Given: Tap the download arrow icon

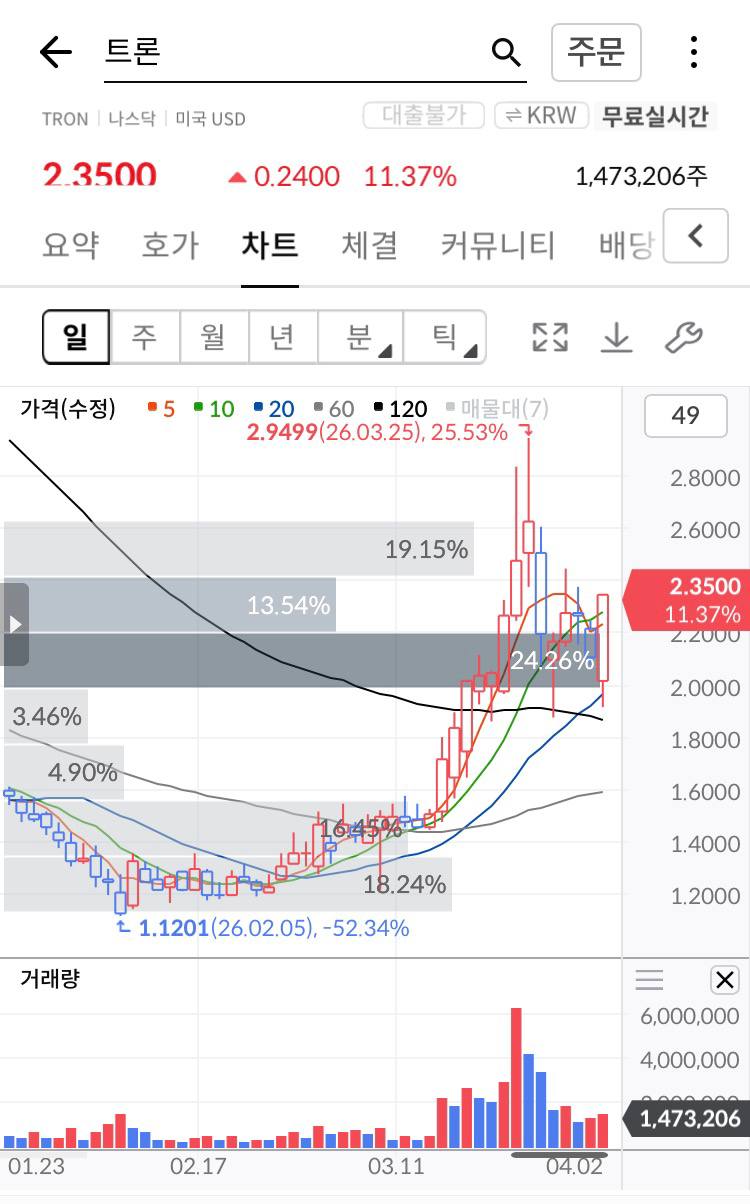Looking at the screenshot, I should [617, 338].
